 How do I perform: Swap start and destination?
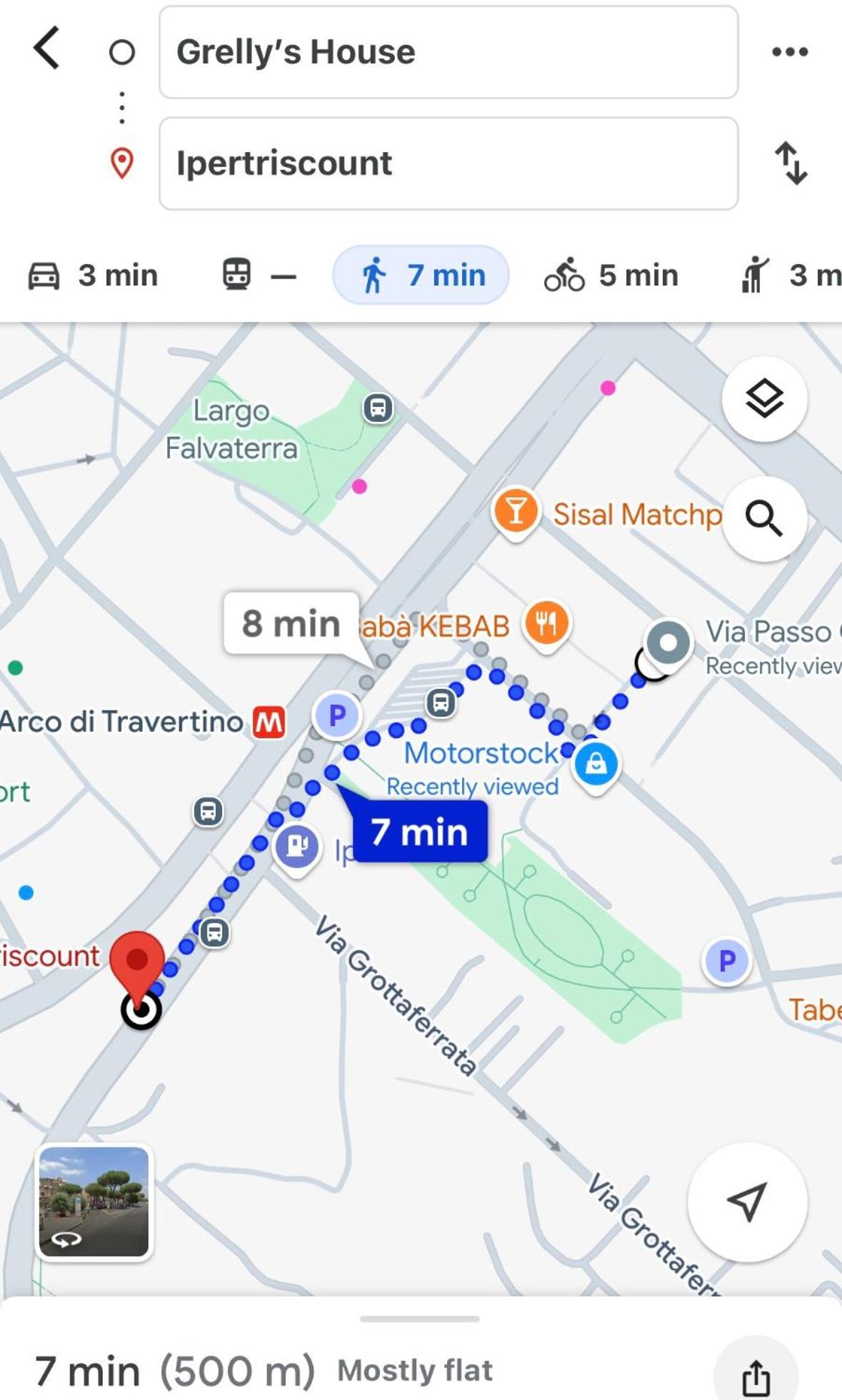(x=791, y=163)
